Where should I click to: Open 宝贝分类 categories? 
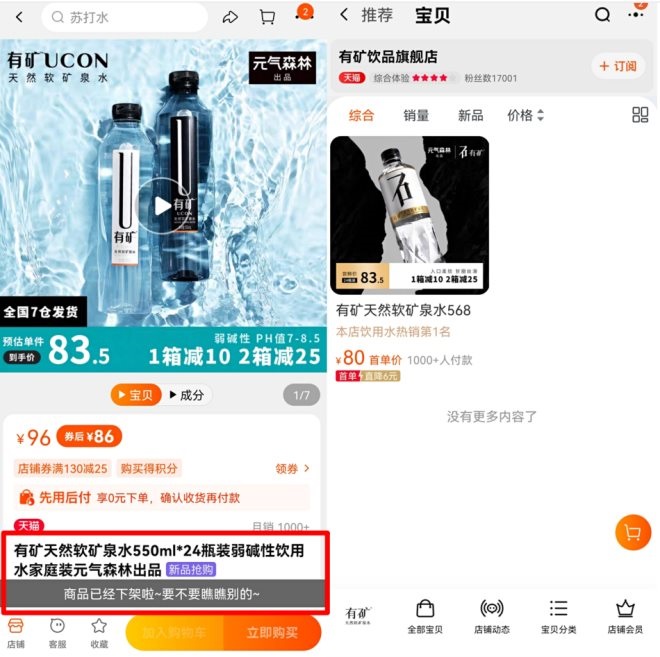click(x=559, y=617)
